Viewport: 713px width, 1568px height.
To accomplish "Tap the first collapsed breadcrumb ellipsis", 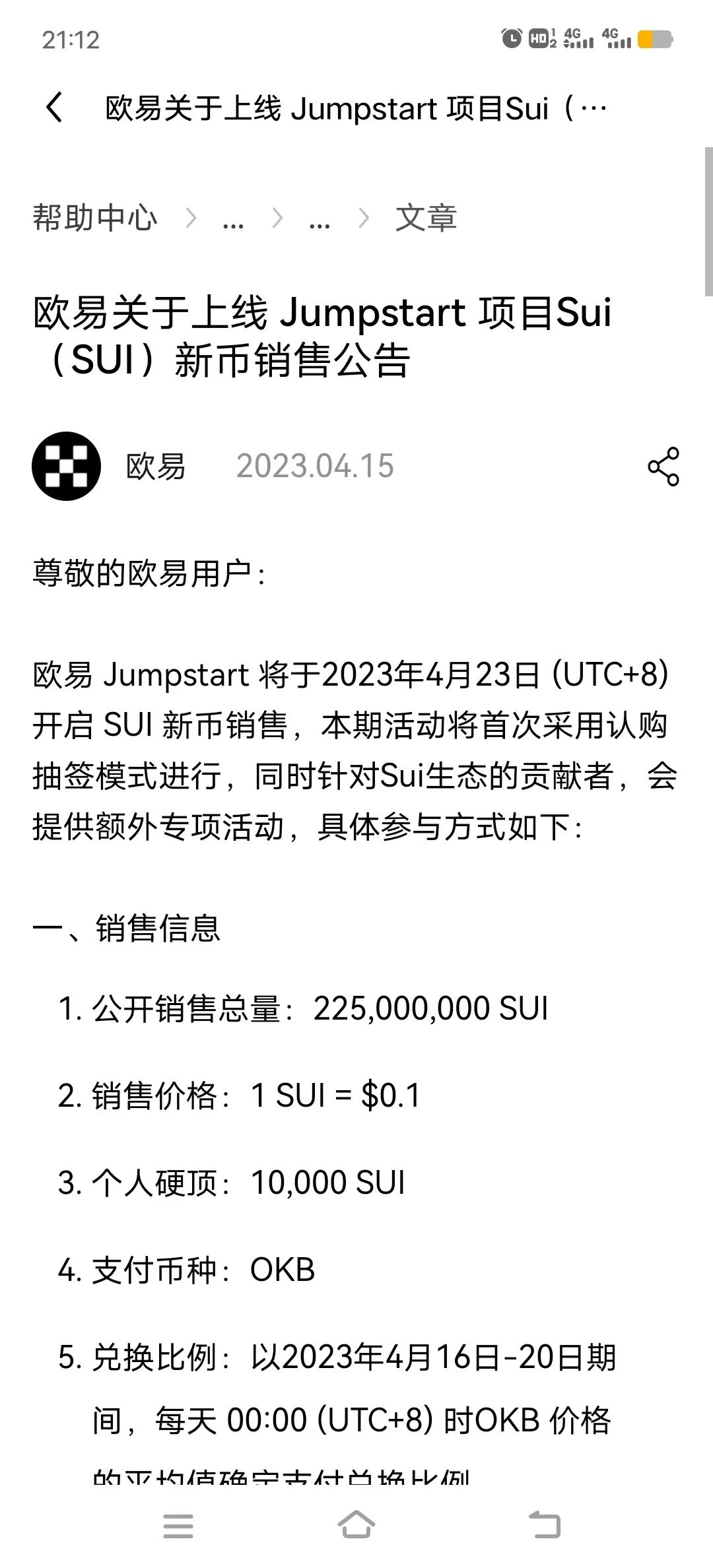I will (x=233, y=220).
